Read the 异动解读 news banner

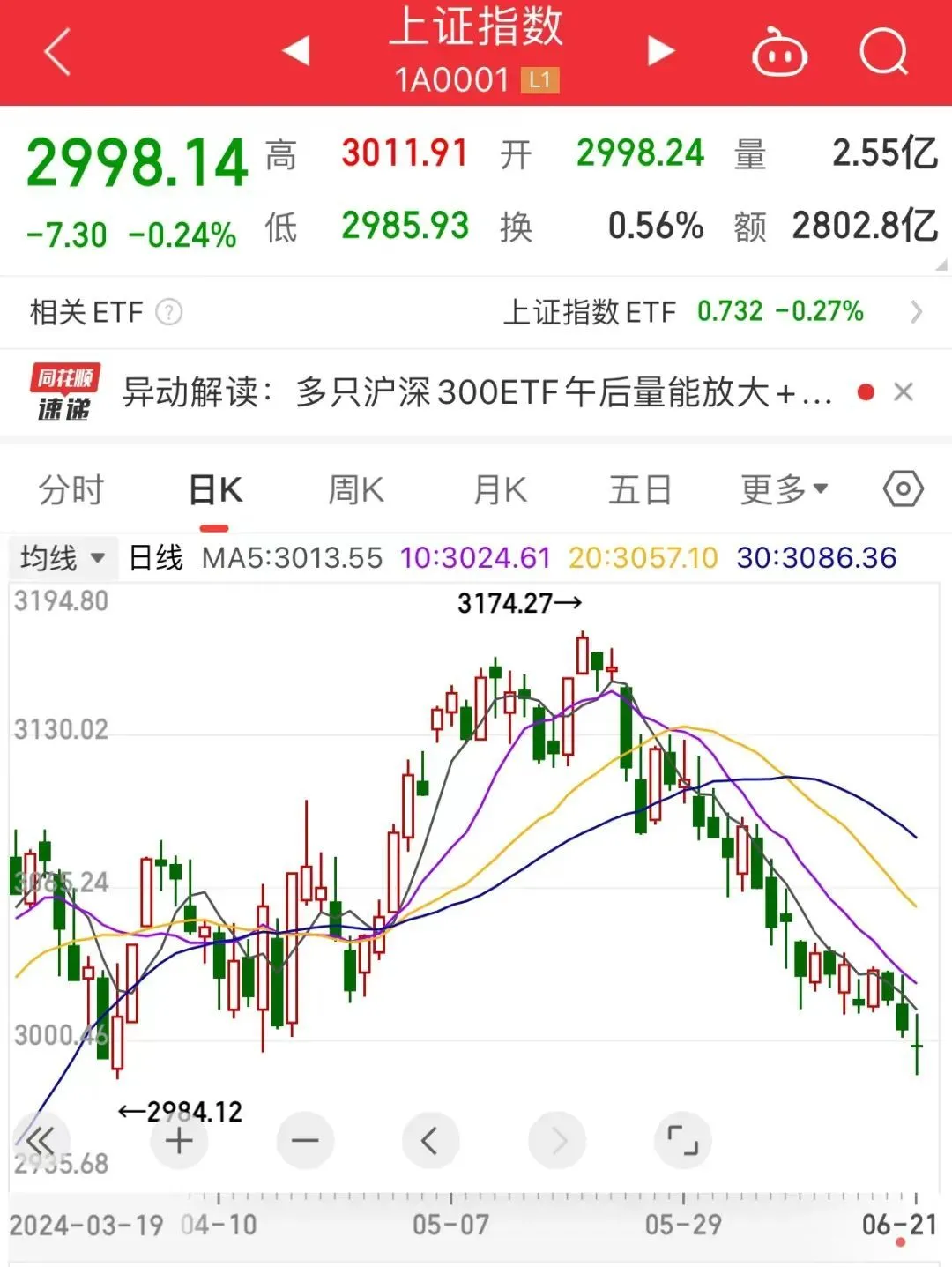click(x=476, y=392)
